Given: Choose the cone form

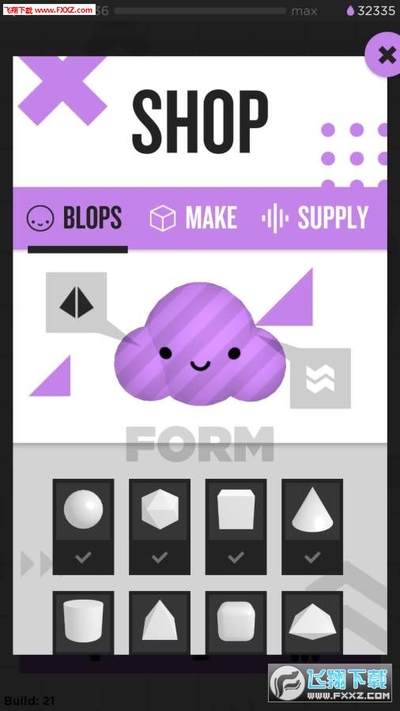Looking at the screenshot, I should point(312,526).
